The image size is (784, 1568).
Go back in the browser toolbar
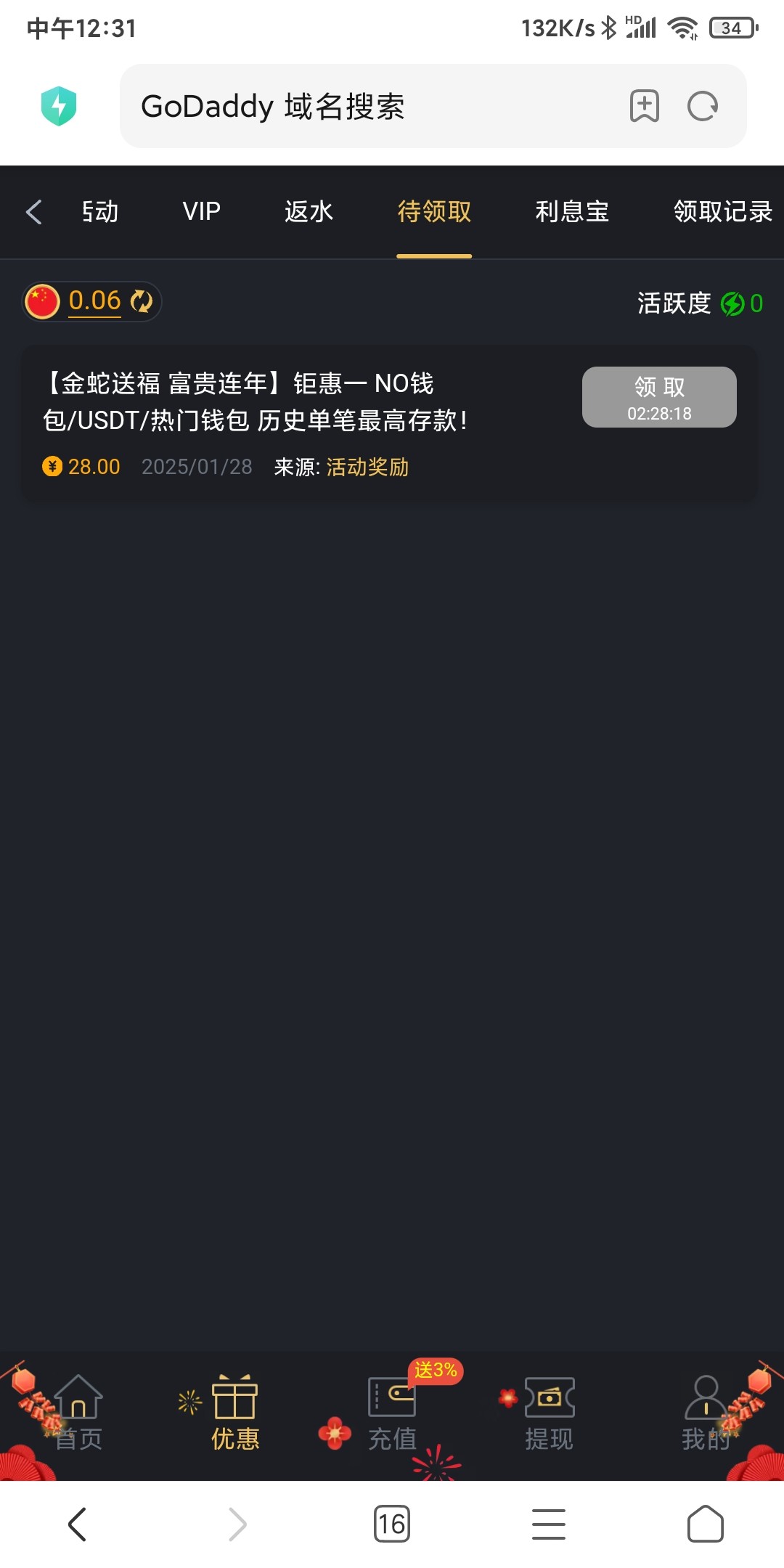pos(78,1524)
